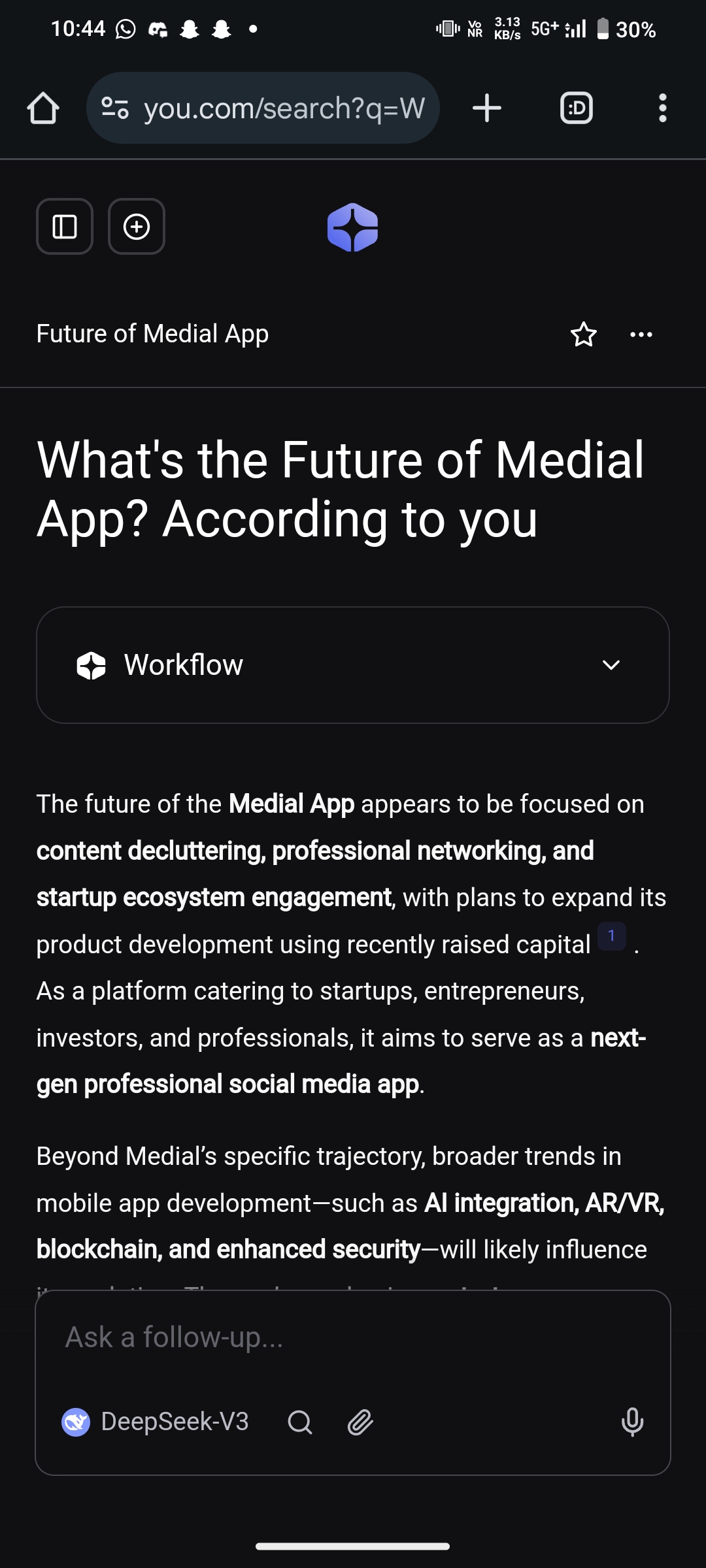Viewport: 706px width, 1568px height.
Task: Tap the search icon in the follow-up box
Action: point(300,1422)
